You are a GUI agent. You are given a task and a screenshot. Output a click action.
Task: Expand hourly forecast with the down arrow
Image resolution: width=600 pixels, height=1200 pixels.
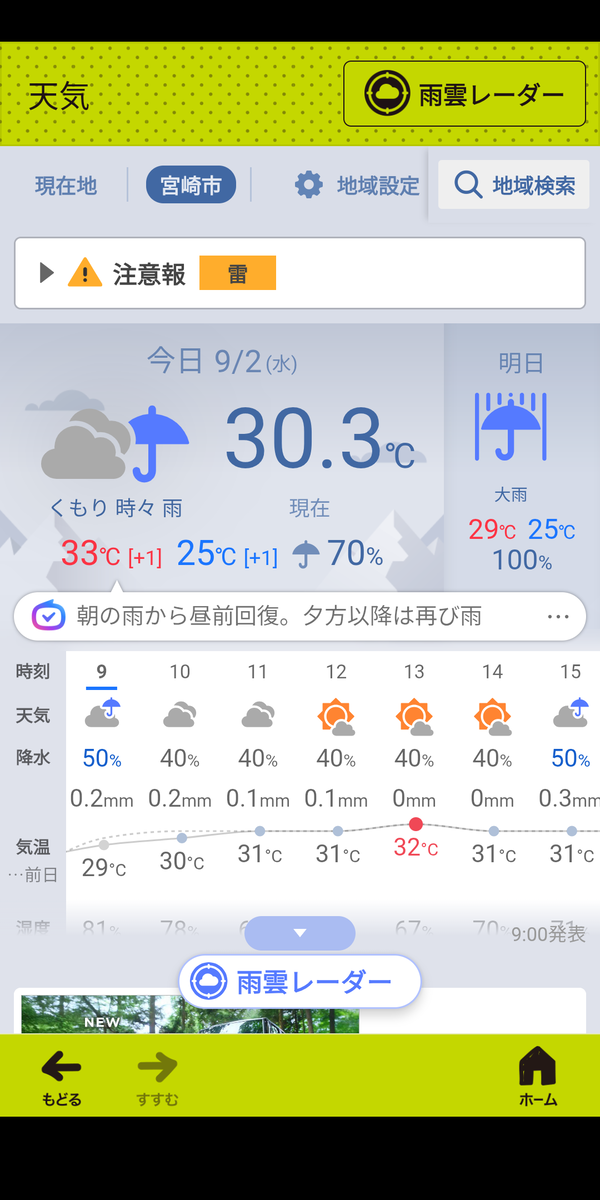tap(300, 932)
